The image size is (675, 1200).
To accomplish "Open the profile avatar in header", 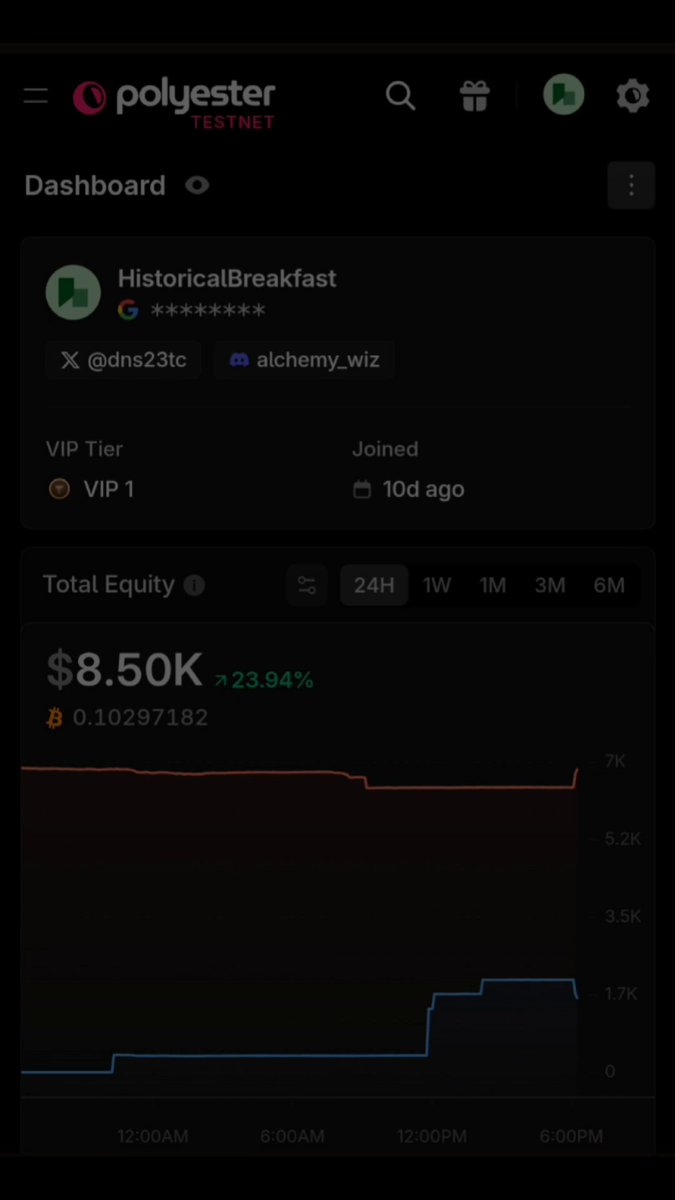I will 563,95.
